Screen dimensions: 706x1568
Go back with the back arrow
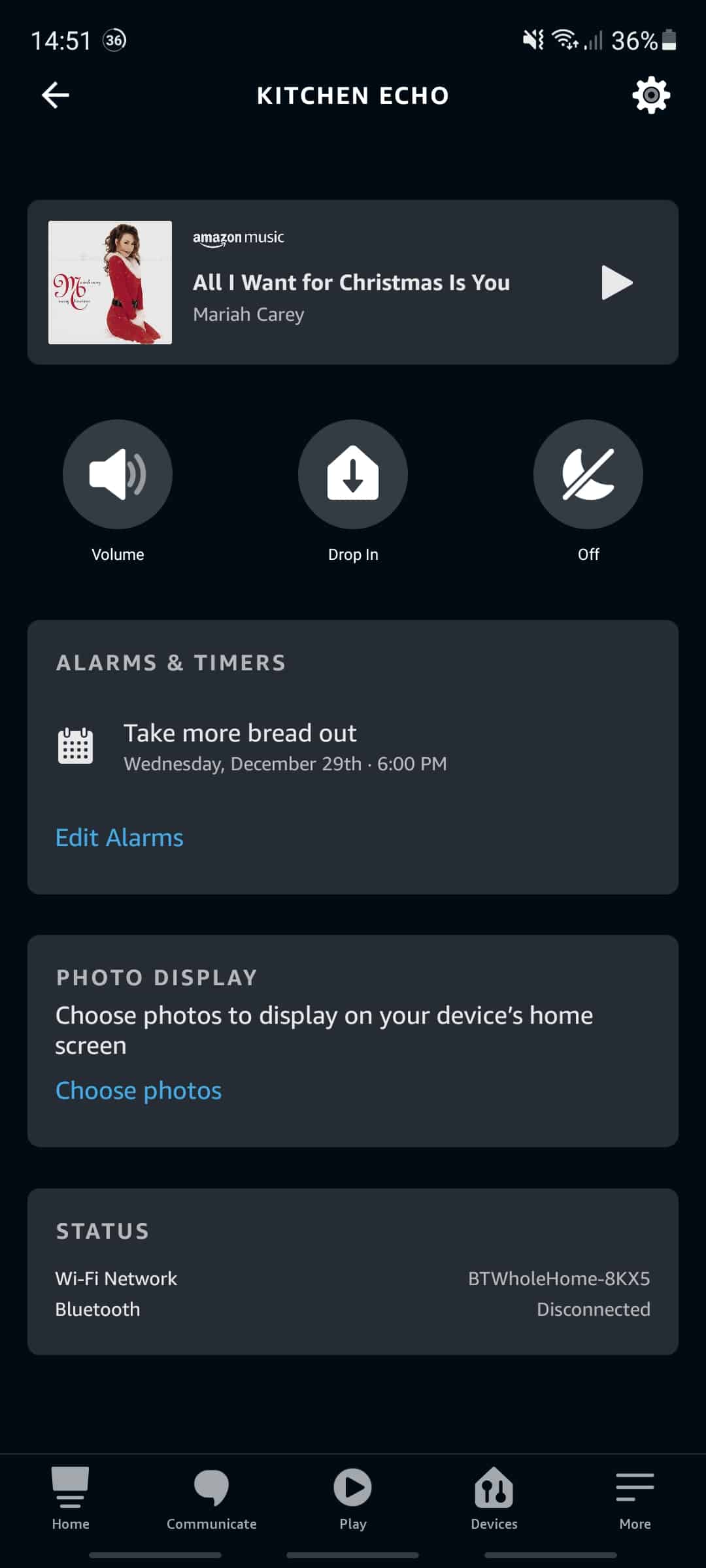[x=55, y=95]
